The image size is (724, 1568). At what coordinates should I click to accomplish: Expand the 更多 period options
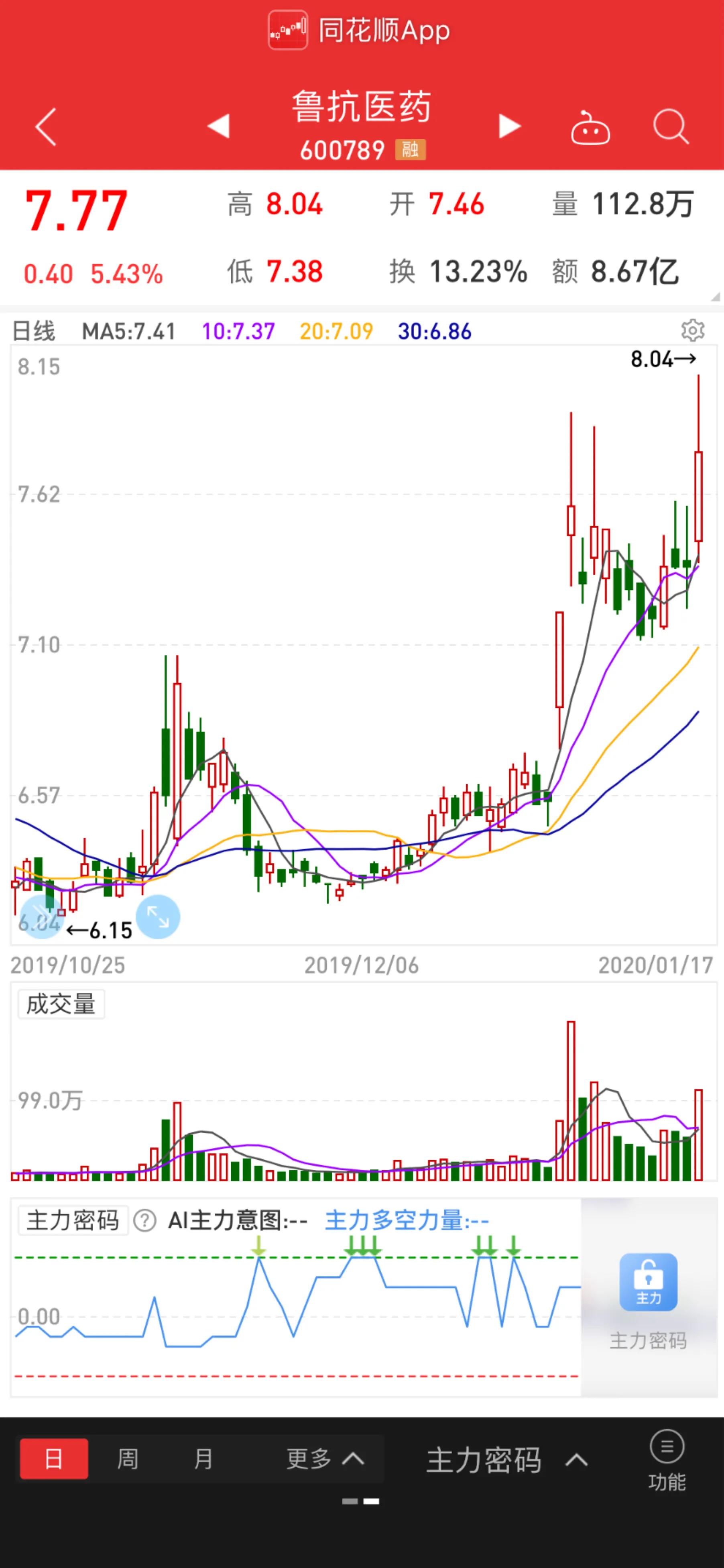[325, 1459]
